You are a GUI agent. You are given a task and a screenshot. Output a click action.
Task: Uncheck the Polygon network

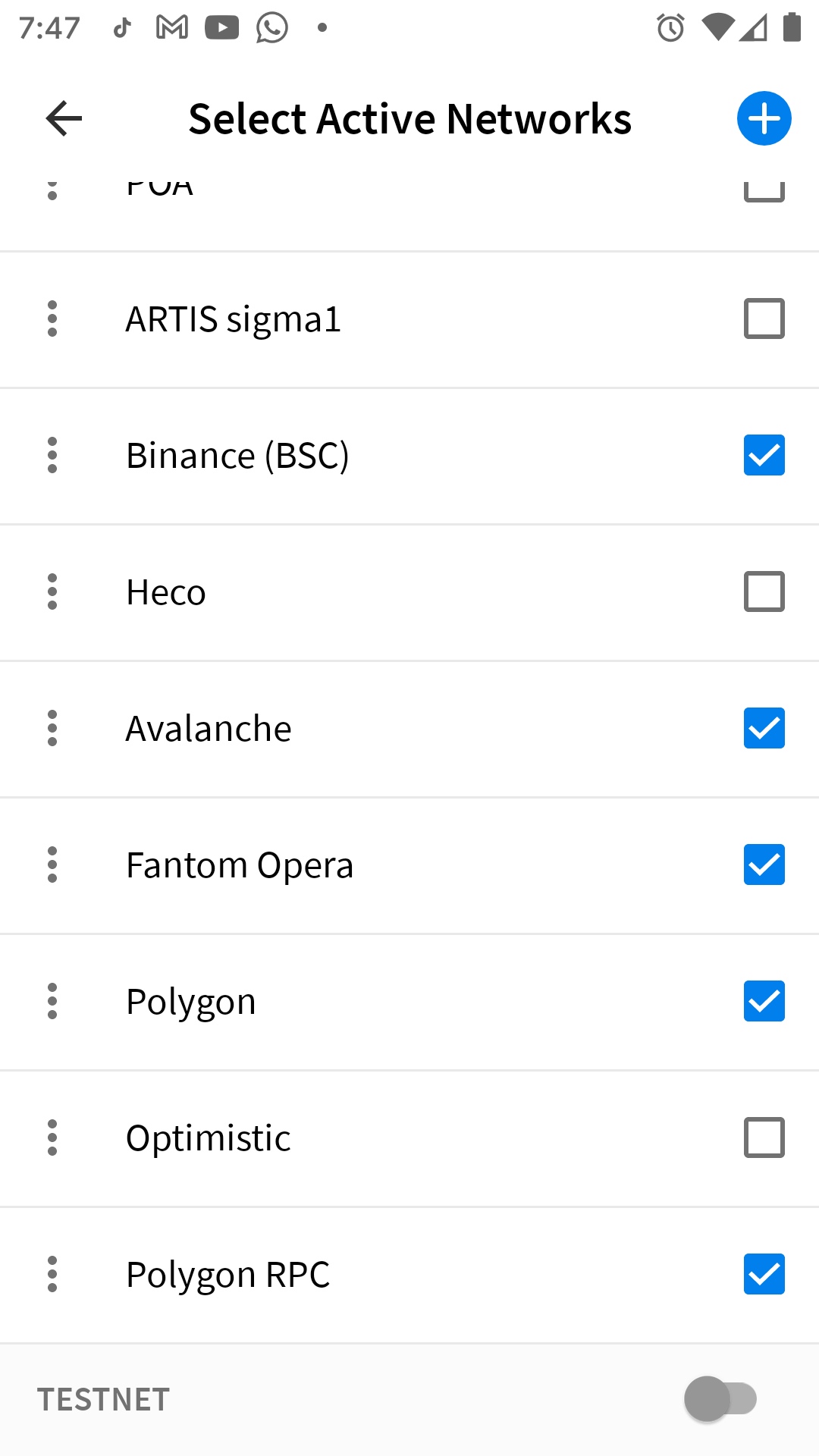764,1001
